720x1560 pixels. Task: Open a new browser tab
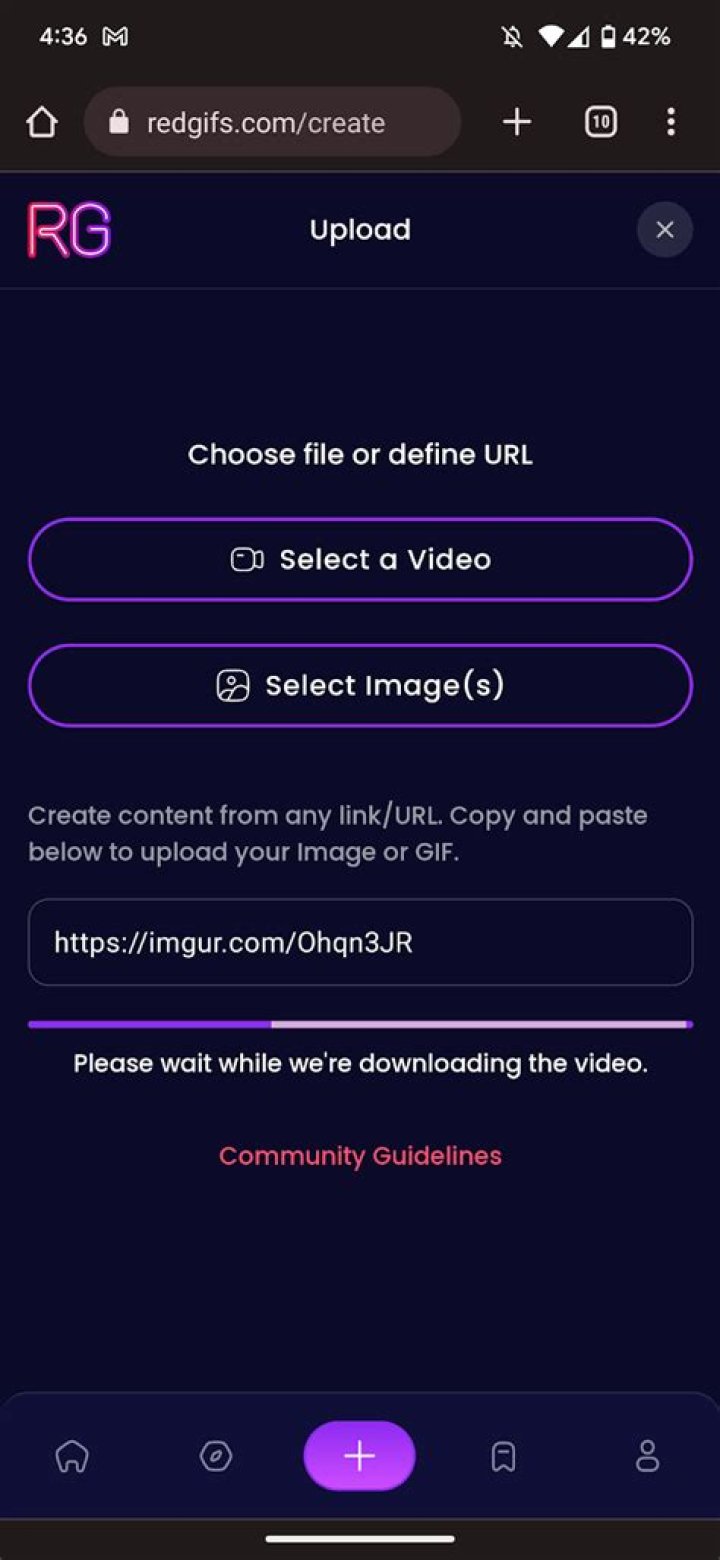pyautogui.click(x=516, y=123)
